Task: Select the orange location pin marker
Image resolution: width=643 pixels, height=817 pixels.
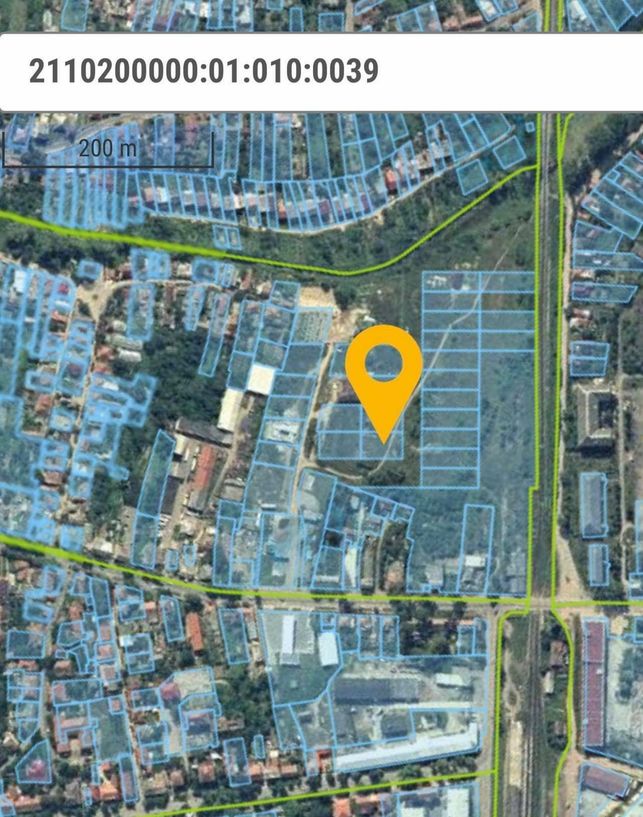Action: click(x=384, y=372)
